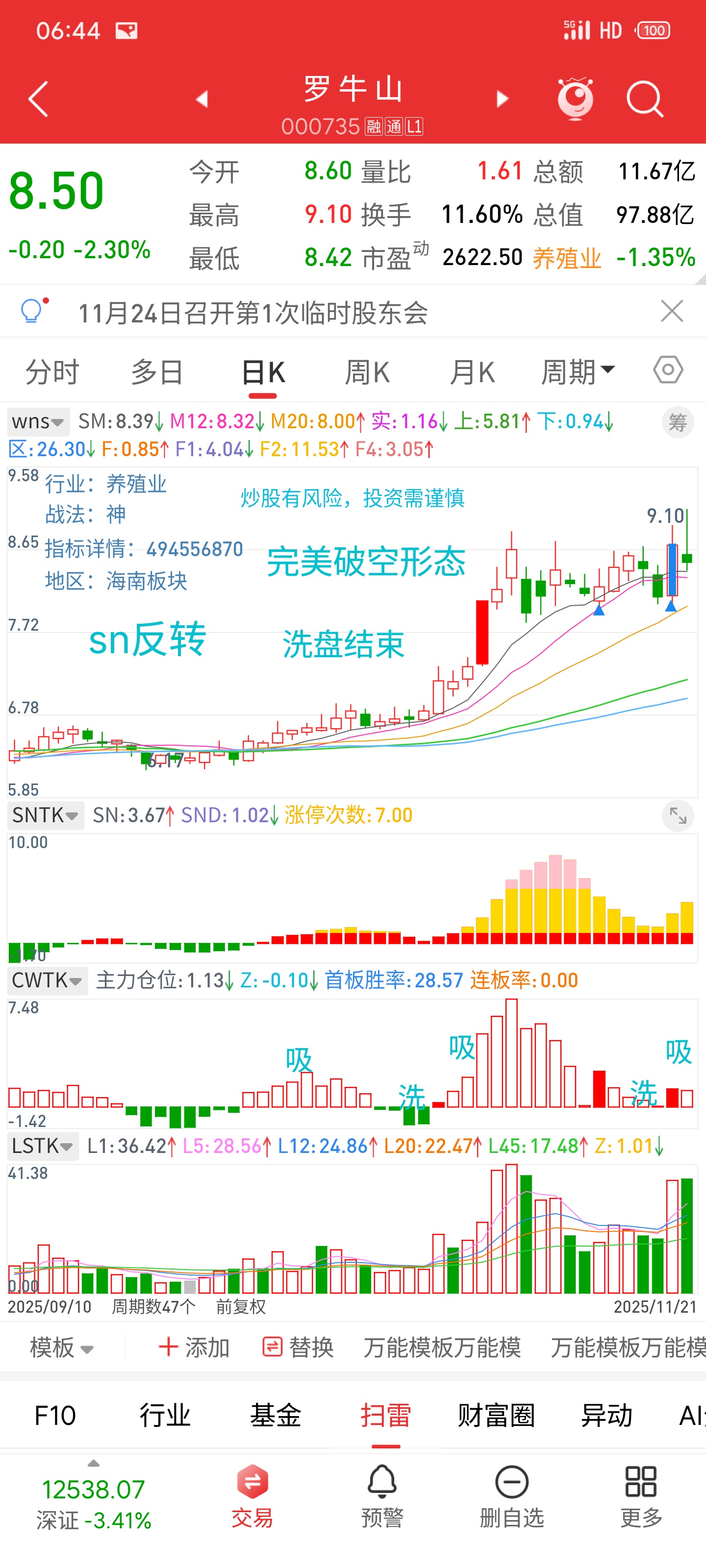The height and width of the screenshot is (1568, 706).
Task: Switch to the previous stock arrow
Action: pos(202,98)
